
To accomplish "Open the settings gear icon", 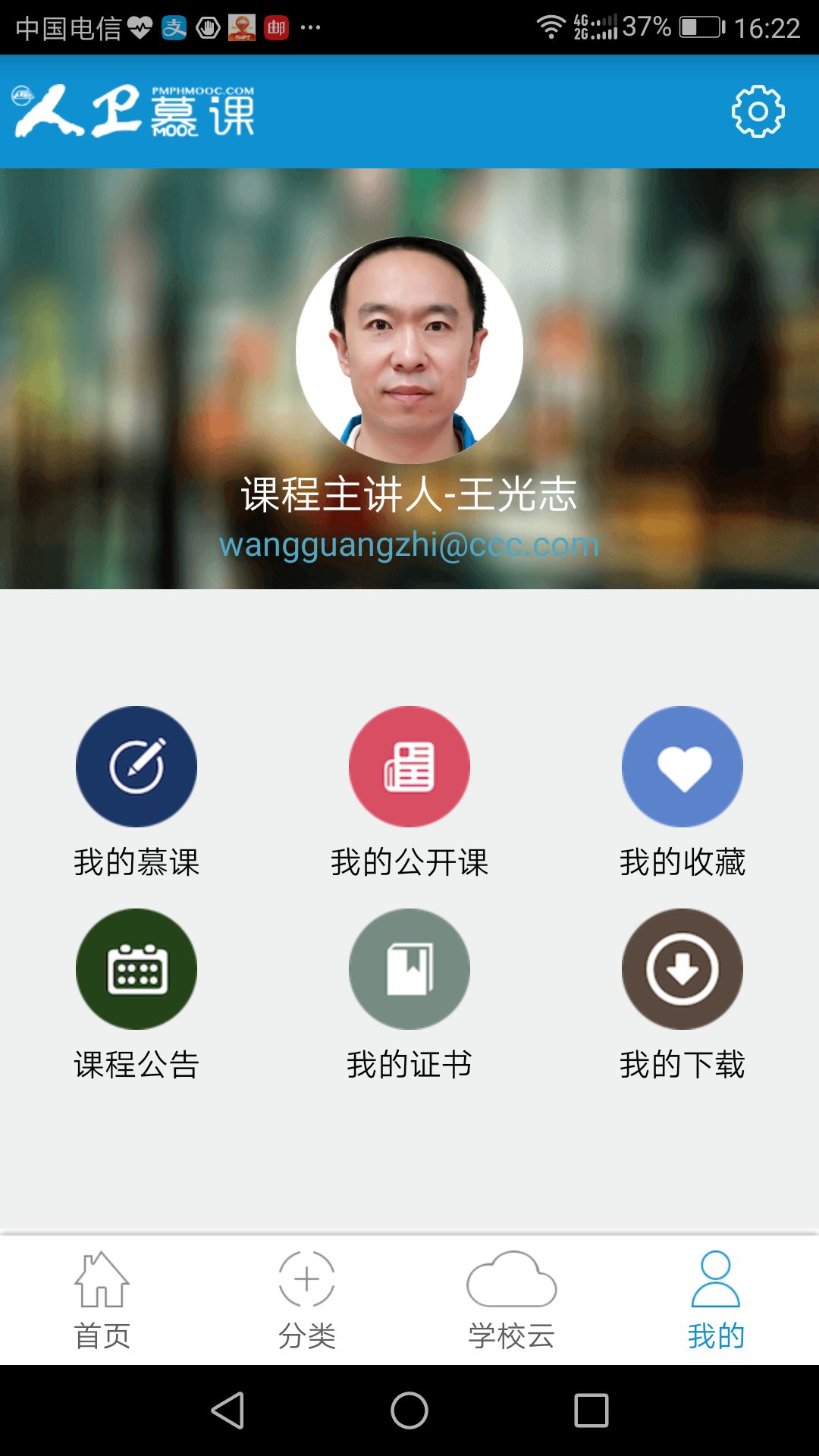I will click(x=758, y=111).
